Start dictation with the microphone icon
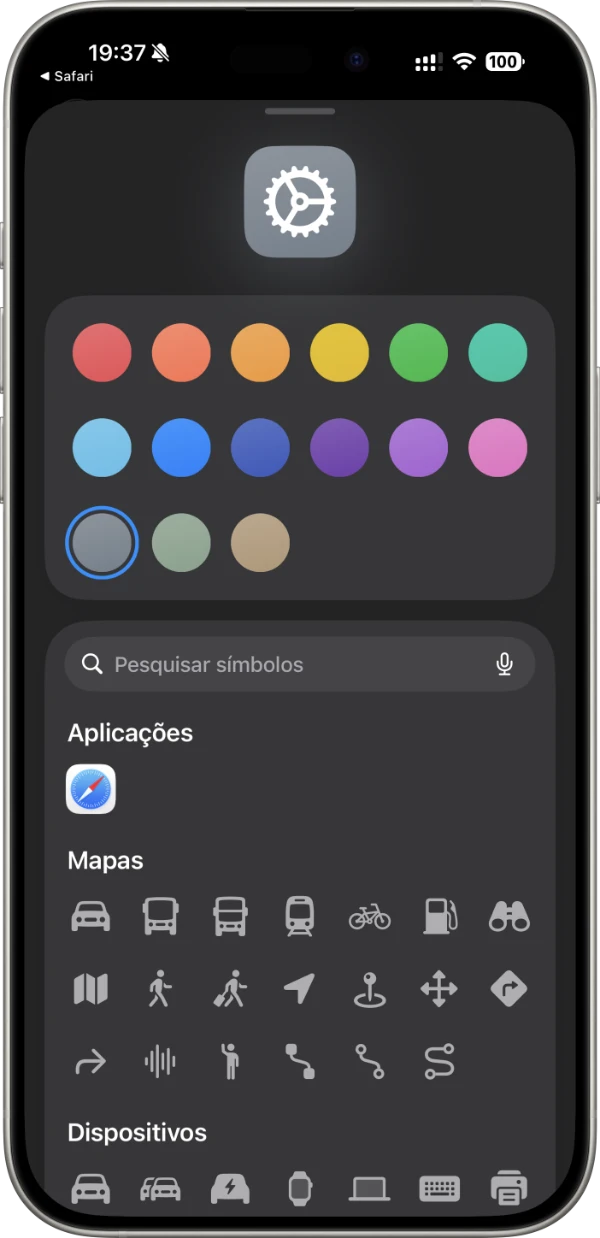Image resolution: width=600 pixels, height=1238 pixels. pyautogui.click(x=505, y=664)
